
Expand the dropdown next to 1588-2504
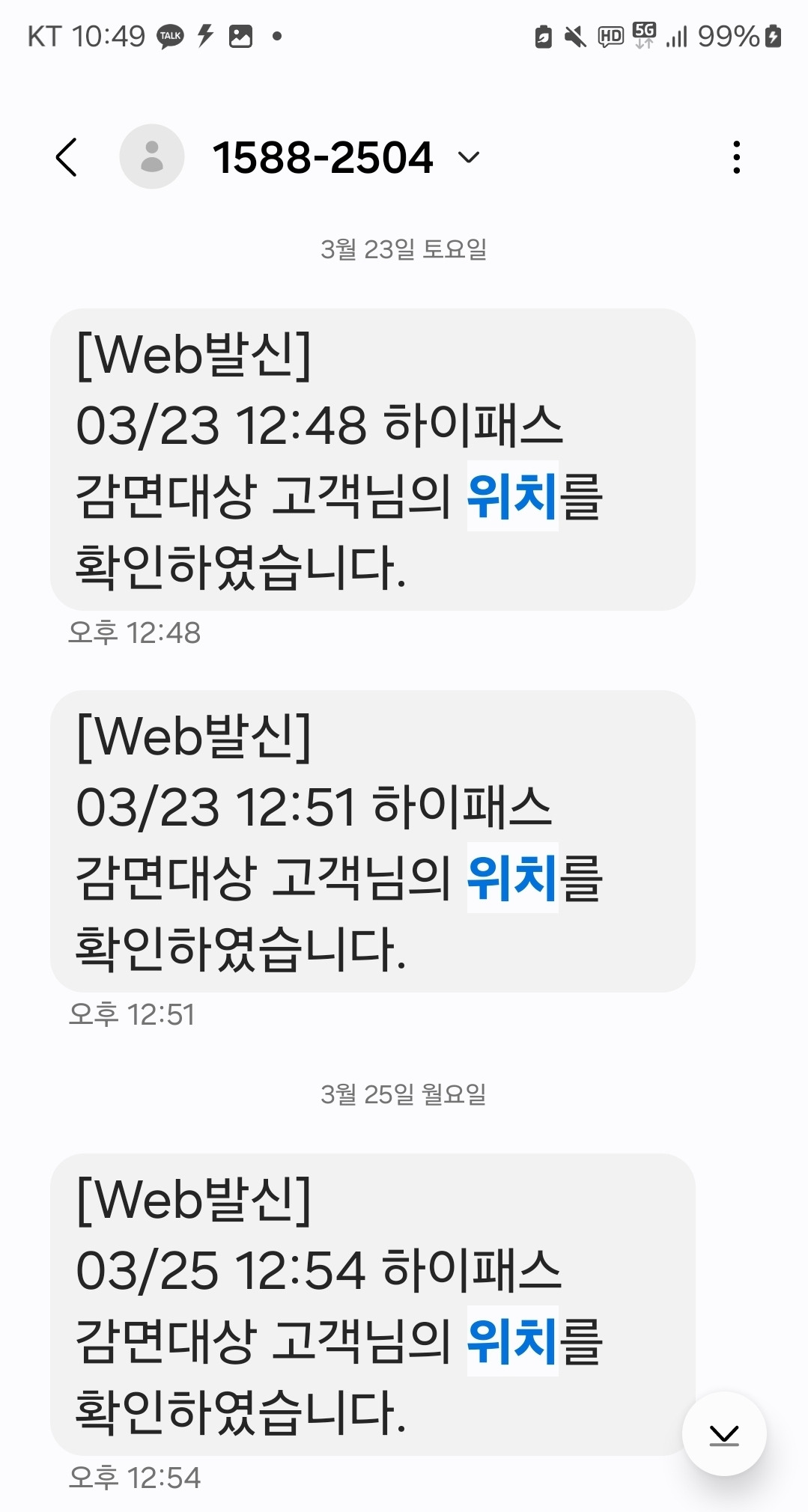(468, 158)
